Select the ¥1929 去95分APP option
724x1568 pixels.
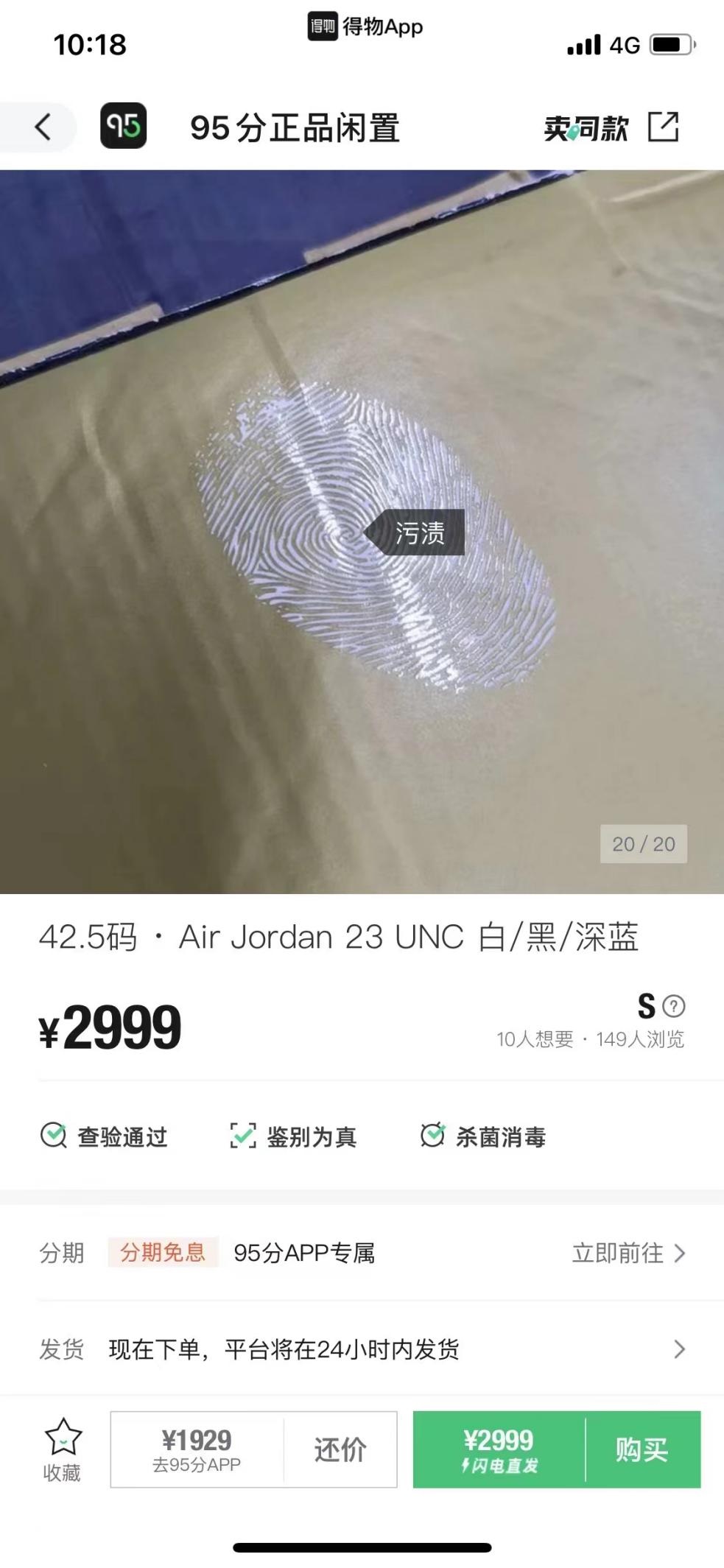[197, 1449]
